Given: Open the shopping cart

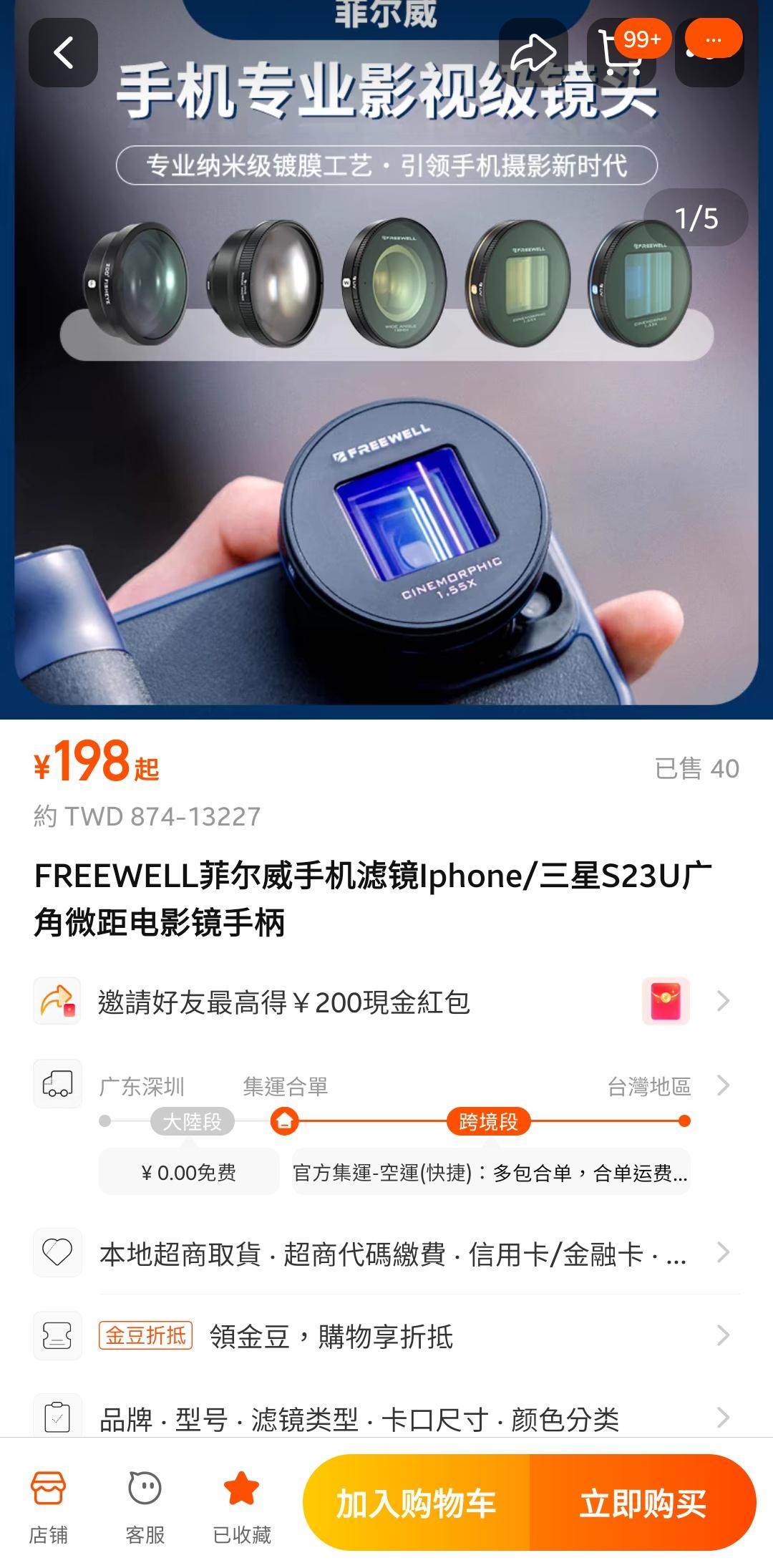Looking at the screenshot, I should (x=620, y=53).
